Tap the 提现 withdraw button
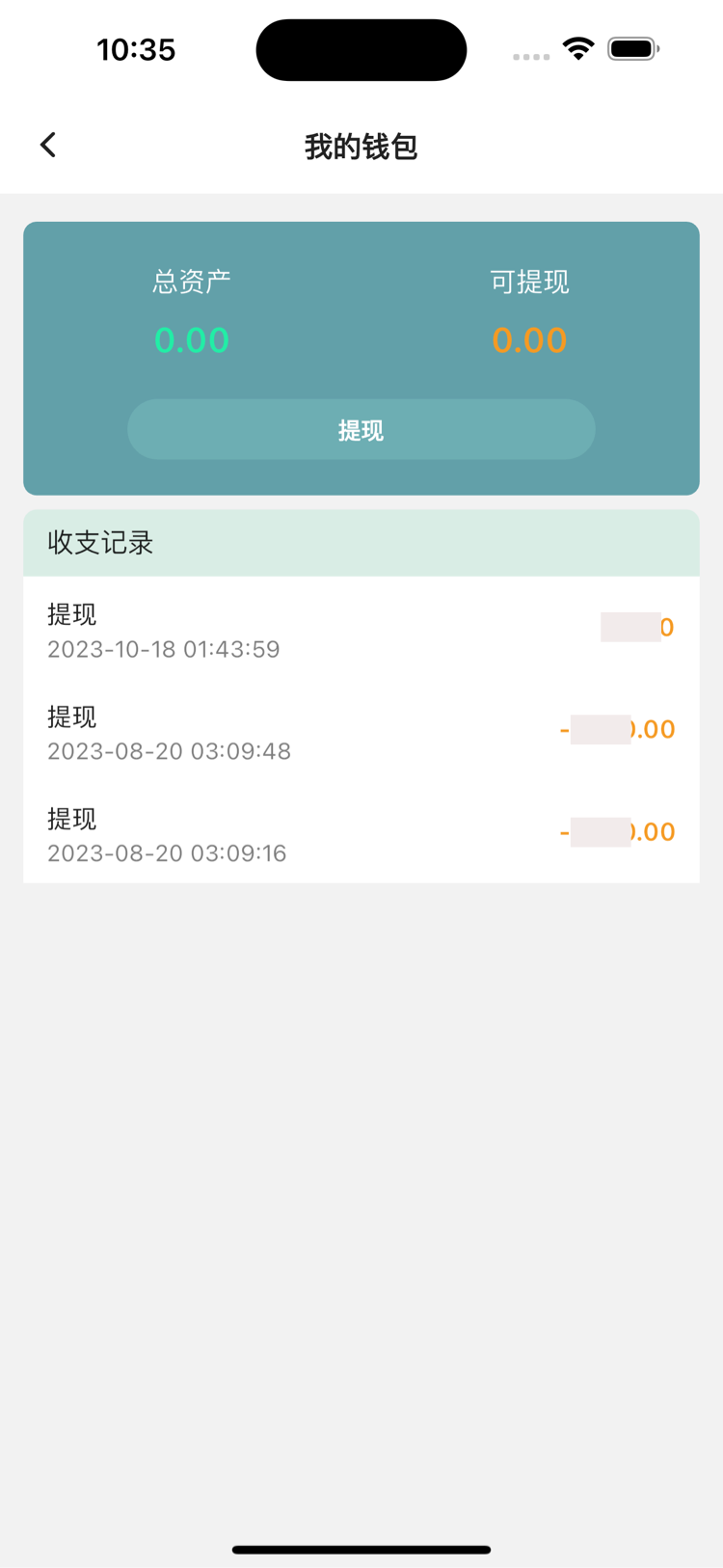Viewport: 723px width, 1568px height. coord(361,430)
